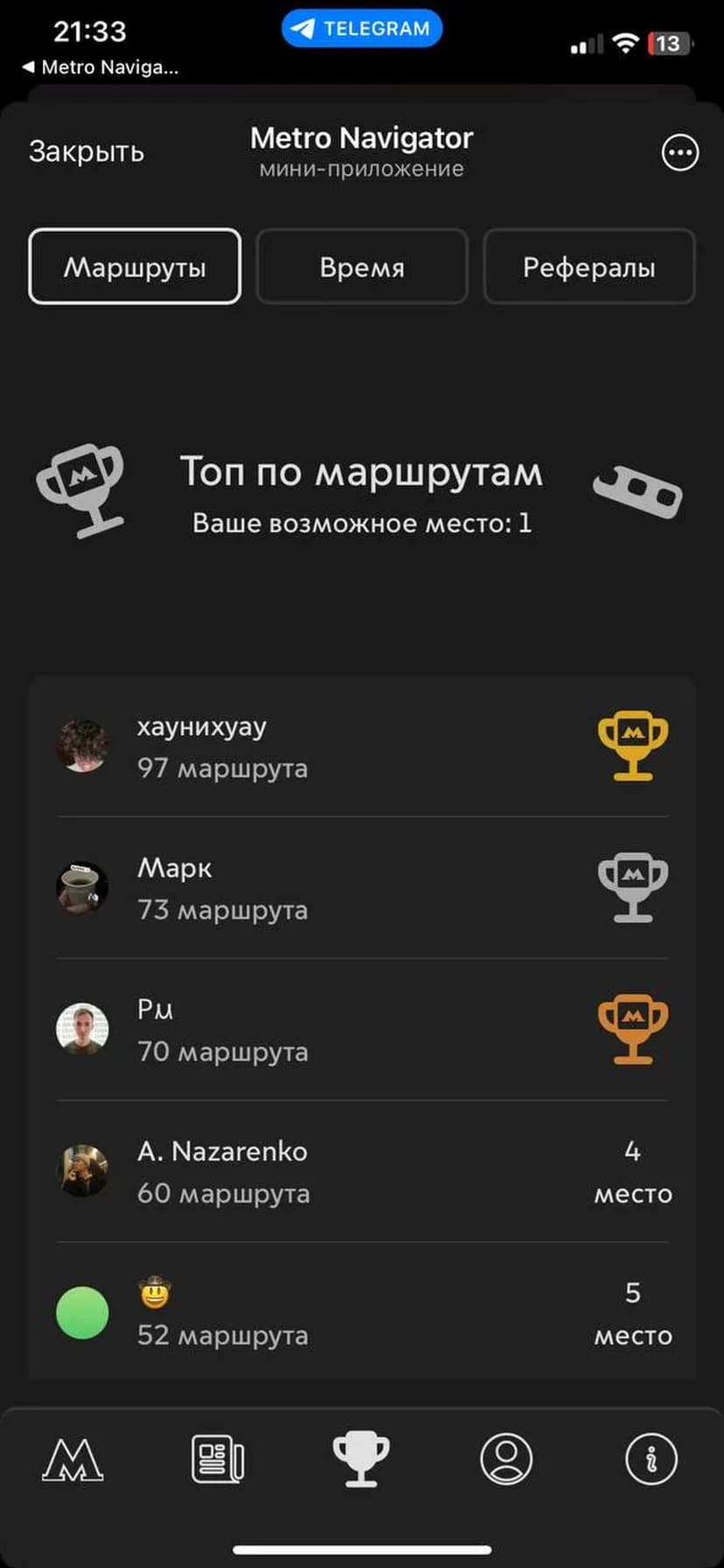
Task: Open the trophy leaderboard tab
Action: [361, 1460]
